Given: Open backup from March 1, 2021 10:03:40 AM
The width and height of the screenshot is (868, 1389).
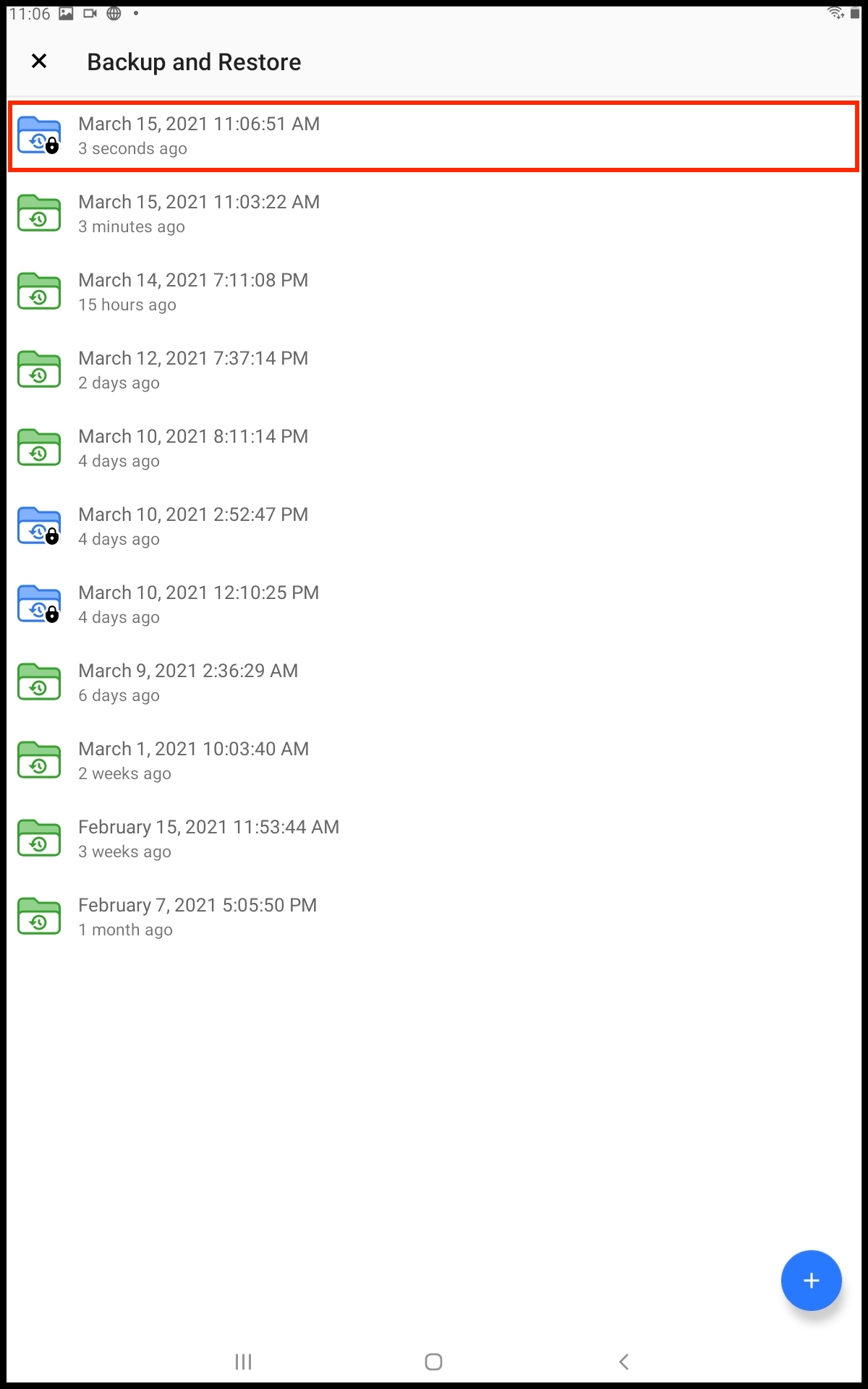Looking at the screenshot, I should (x=193, y=761).
